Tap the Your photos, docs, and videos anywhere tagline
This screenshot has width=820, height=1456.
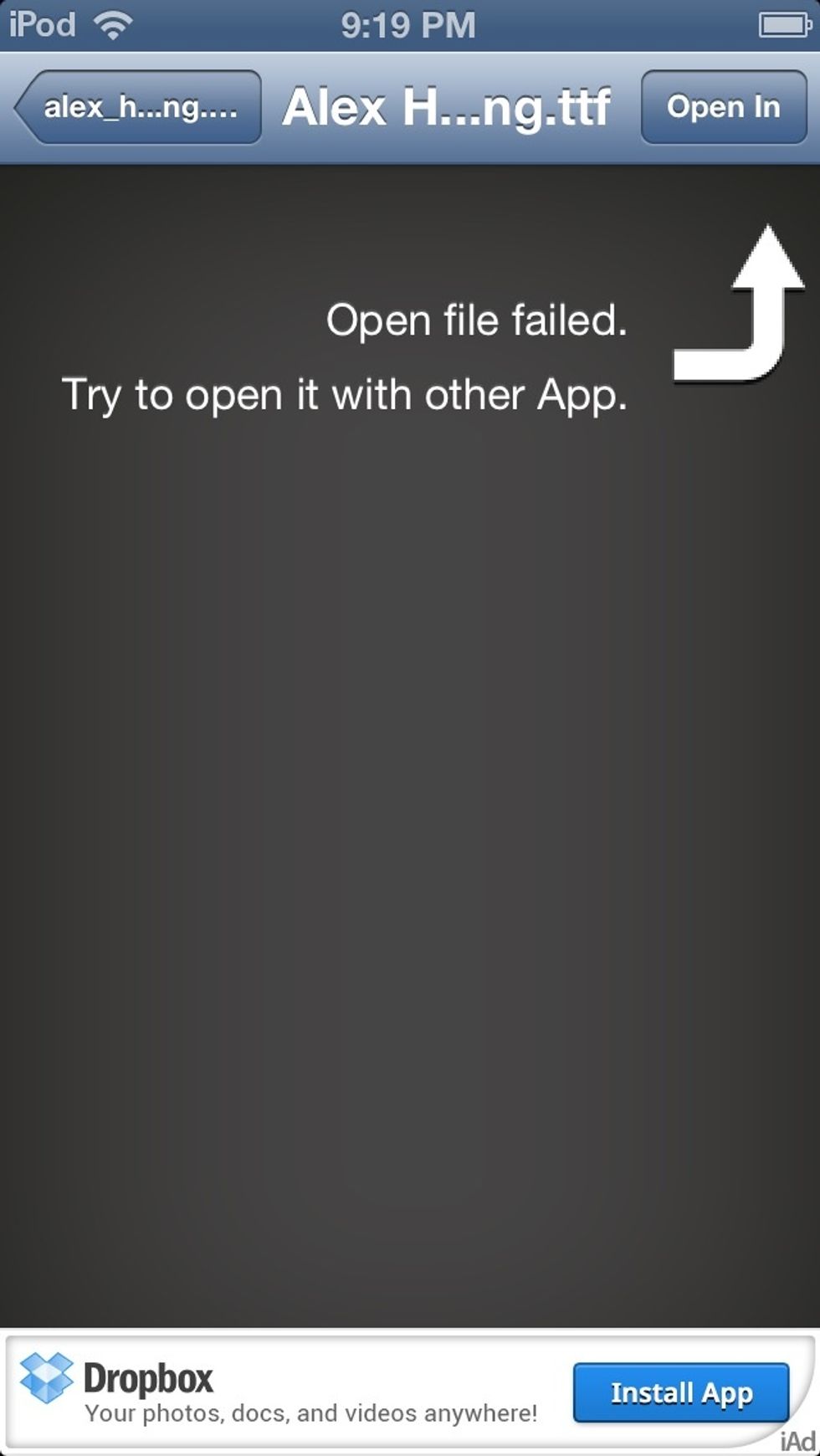coord(312,1416)
